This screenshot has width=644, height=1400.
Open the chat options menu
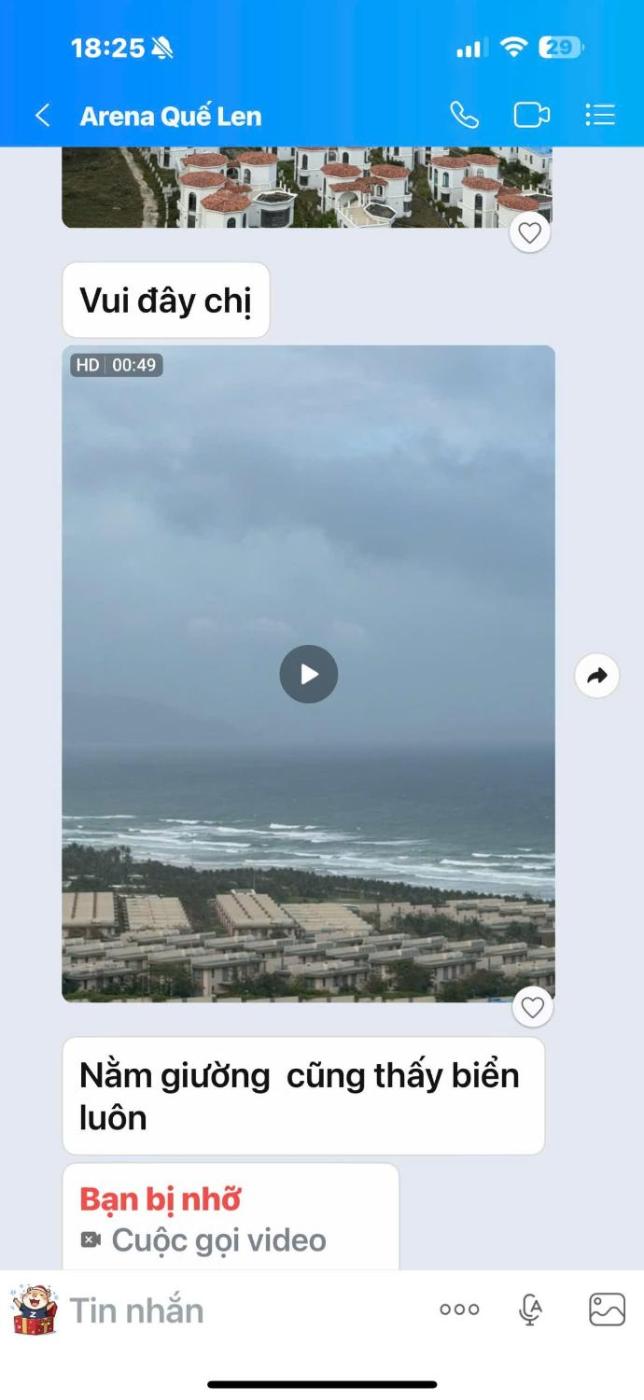click(x=600, y=116)
